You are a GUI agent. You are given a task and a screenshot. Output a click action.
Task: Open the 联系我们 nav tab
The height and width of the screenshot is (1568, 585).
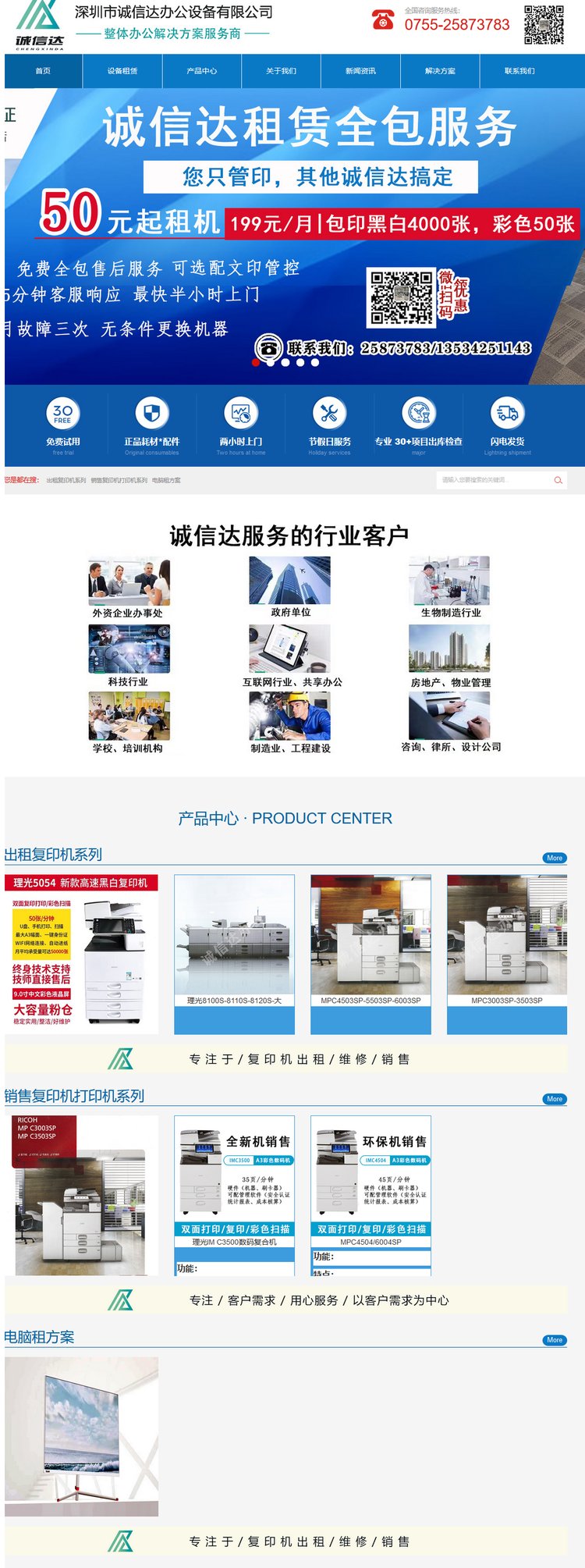click(x=519, y=71)
